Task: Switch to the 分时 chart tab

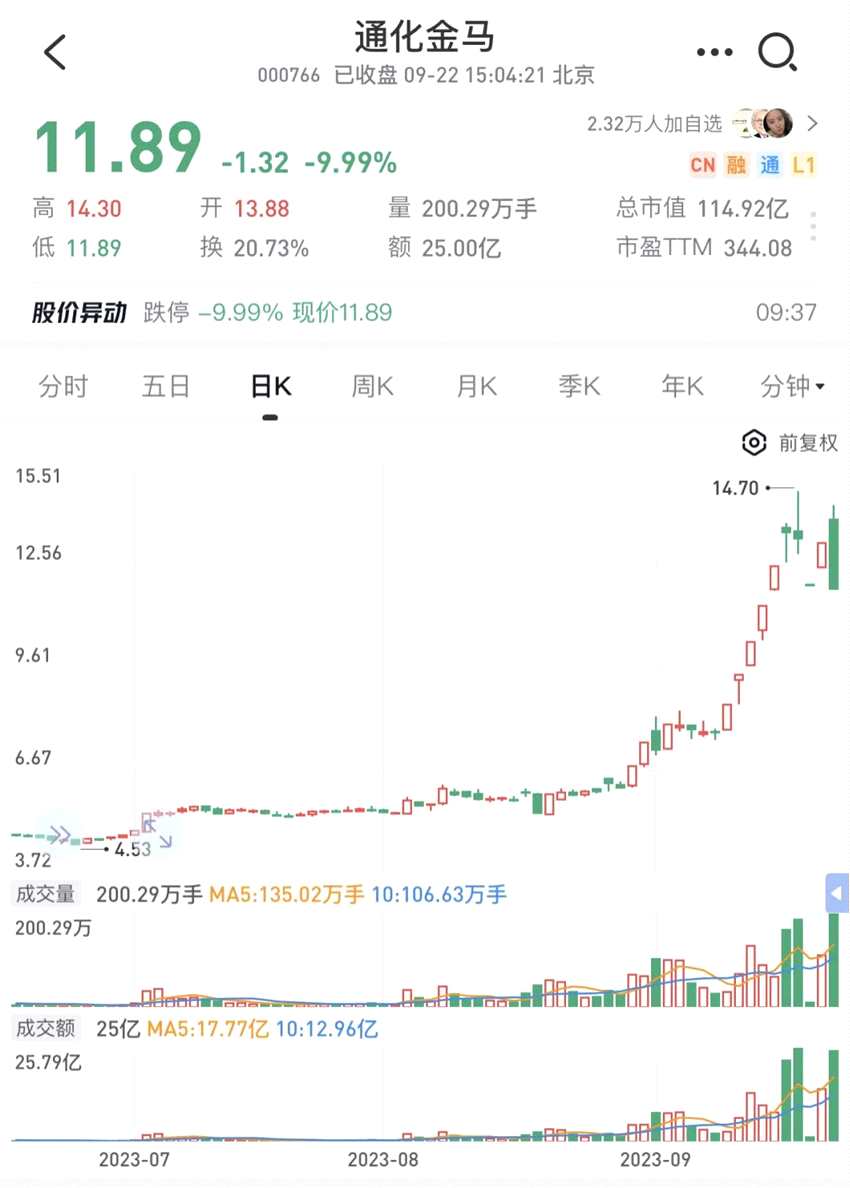Action: click(x=63, y=387)
